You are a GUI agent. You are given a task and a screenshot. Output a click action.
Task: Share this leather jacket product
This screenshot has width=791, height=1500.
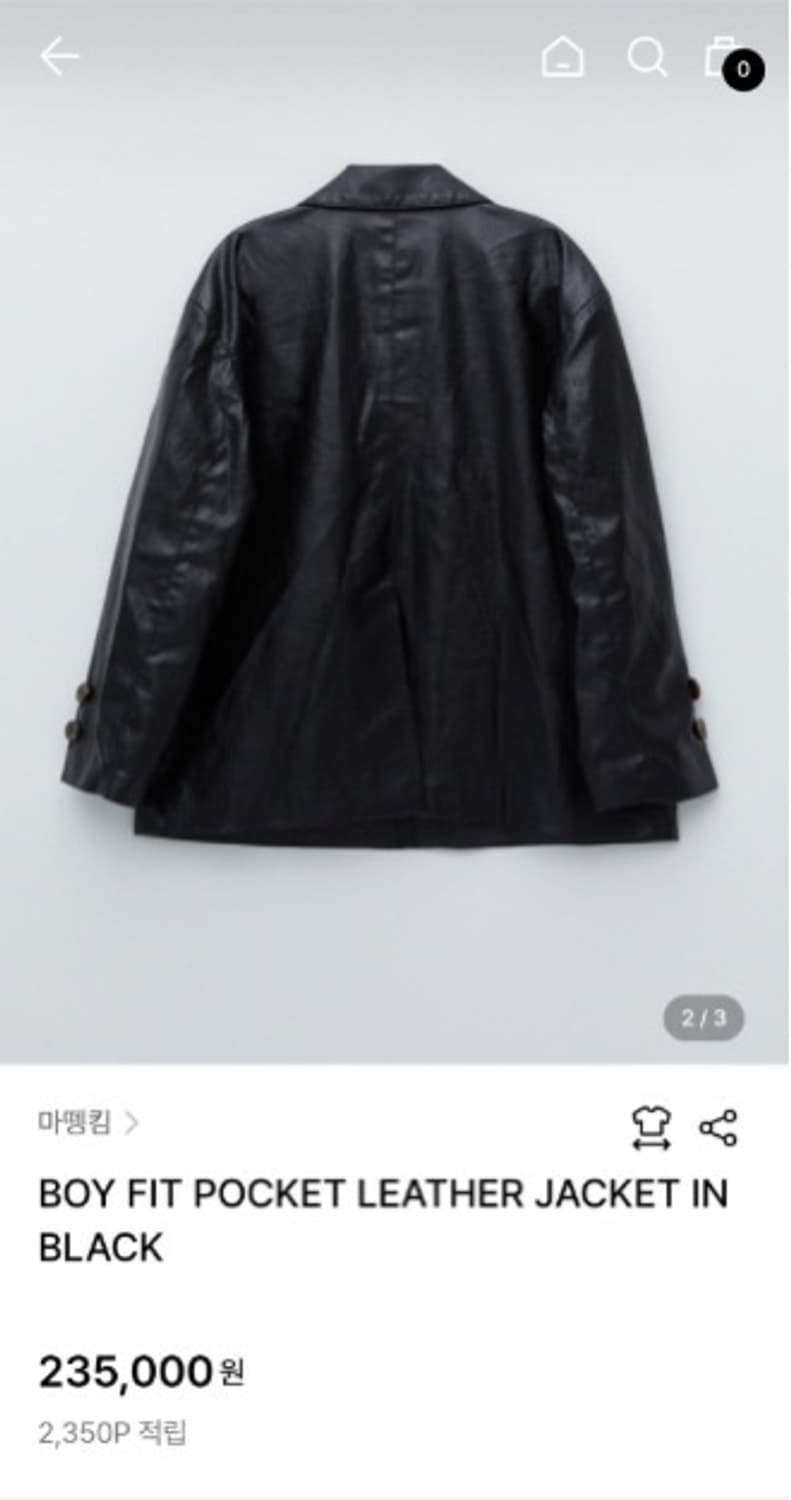(718, 1127)
